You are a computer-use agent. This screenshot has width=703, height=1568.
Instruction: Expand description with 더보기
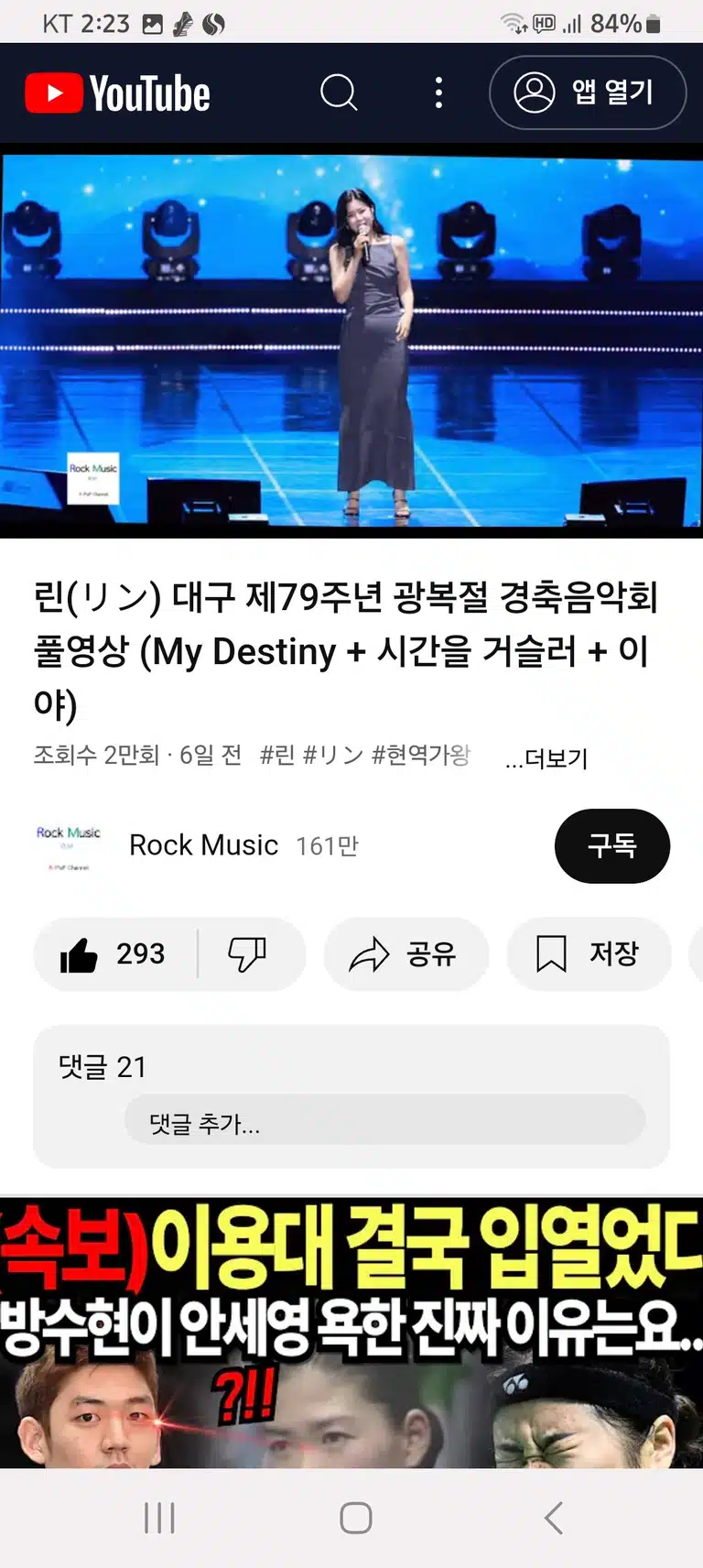click(546, 758)
